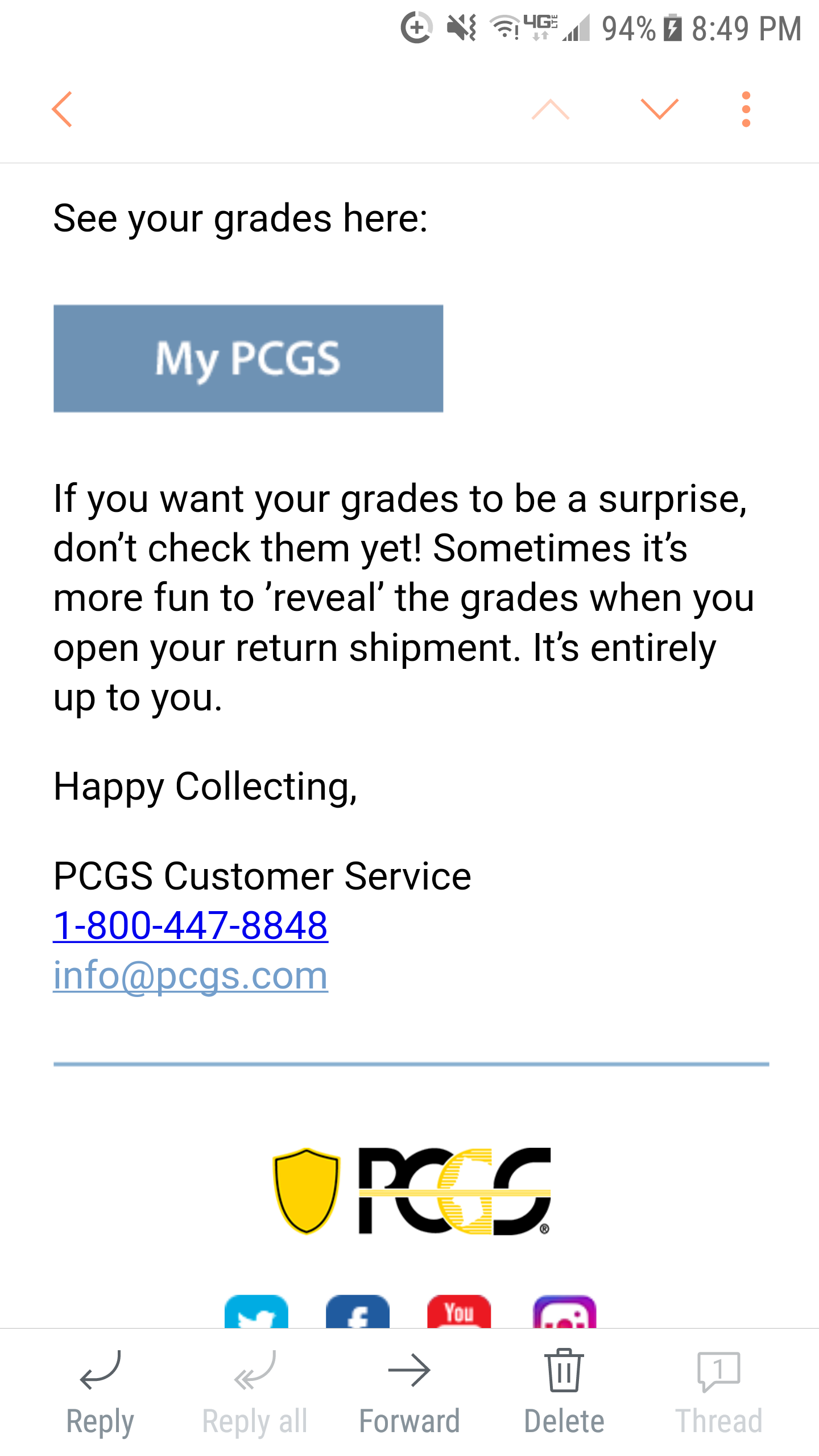The height and width of the screenshot is (1456, 819).
Task: Call 1-800-447-8848
Action: (x=191, y=925)
